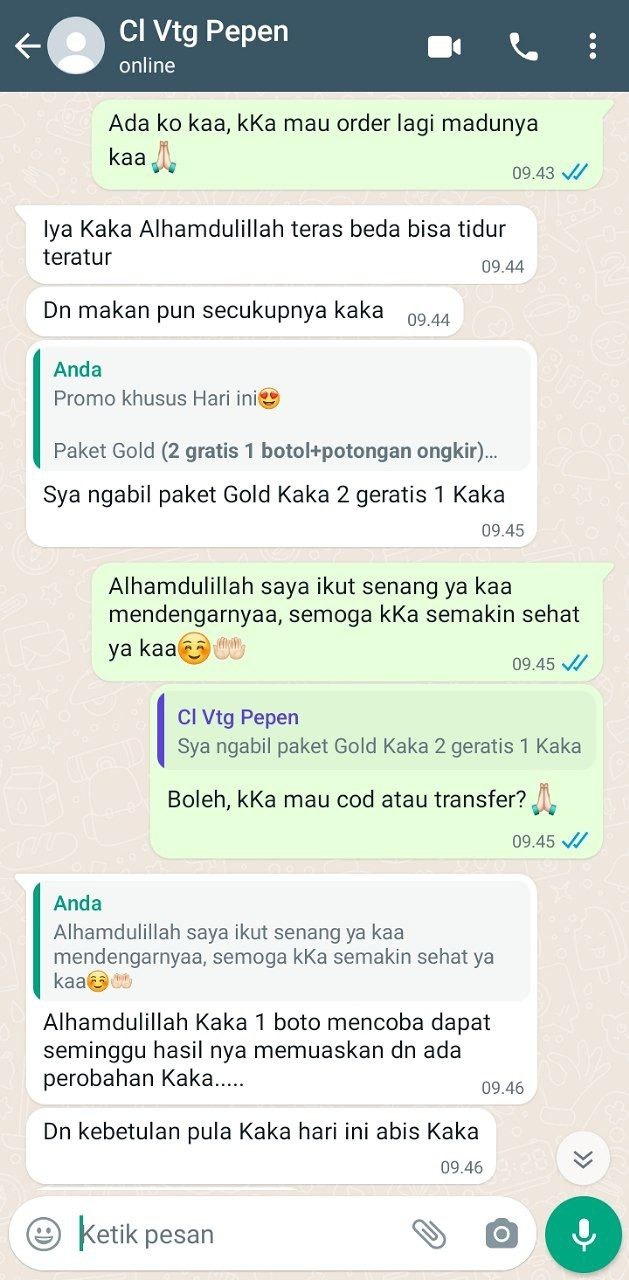629x1280 pixels.
Task: Open the emoji picker
Action: pyautogui.click(x=43, y=1233)
